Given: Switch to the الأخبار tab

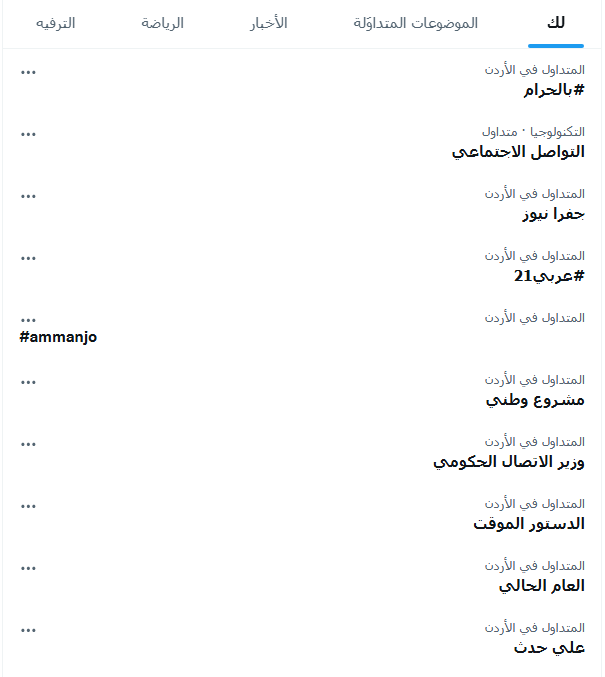Looking at the screenshot, I should [x=268, y=23].
